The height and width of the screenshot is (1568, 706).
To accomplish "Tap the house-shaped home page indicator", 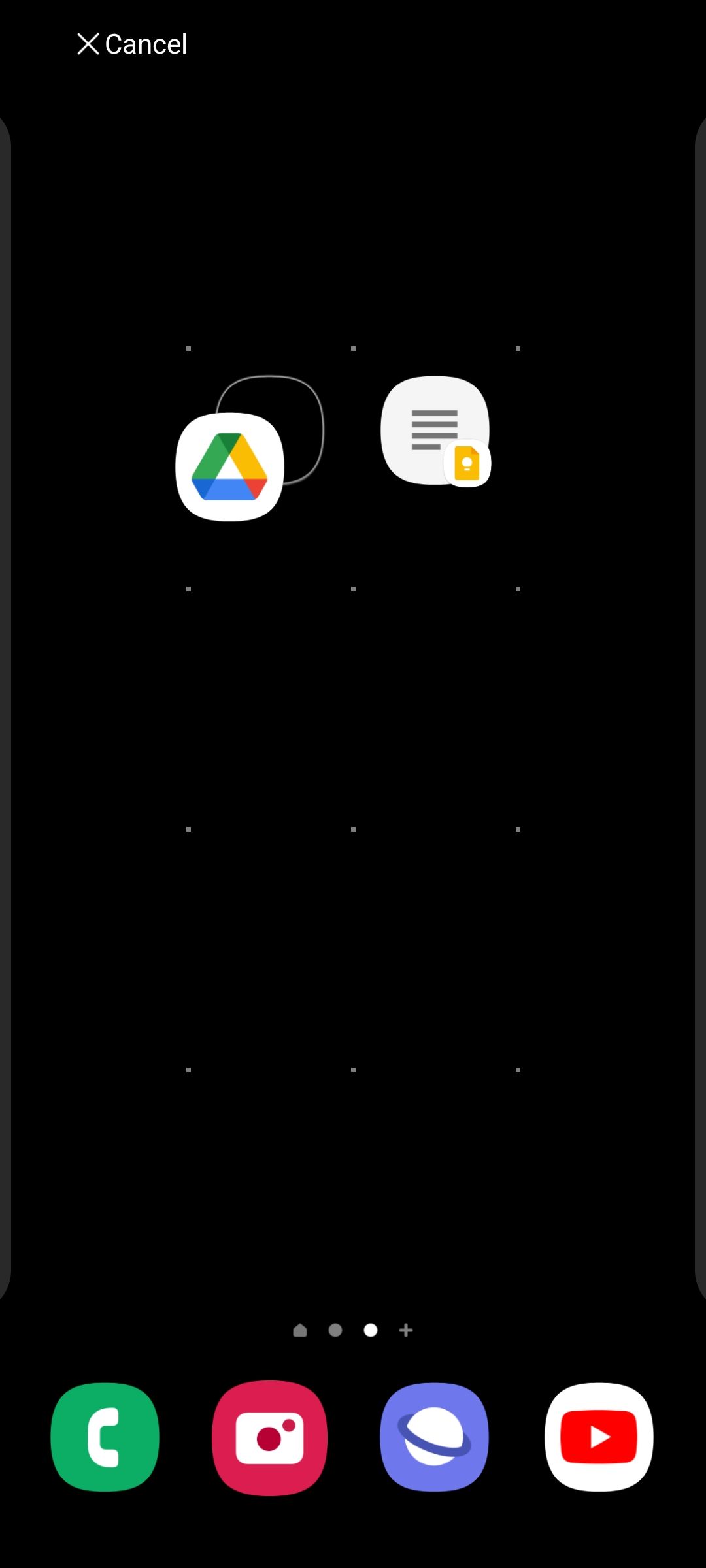I will point(301,1330).
